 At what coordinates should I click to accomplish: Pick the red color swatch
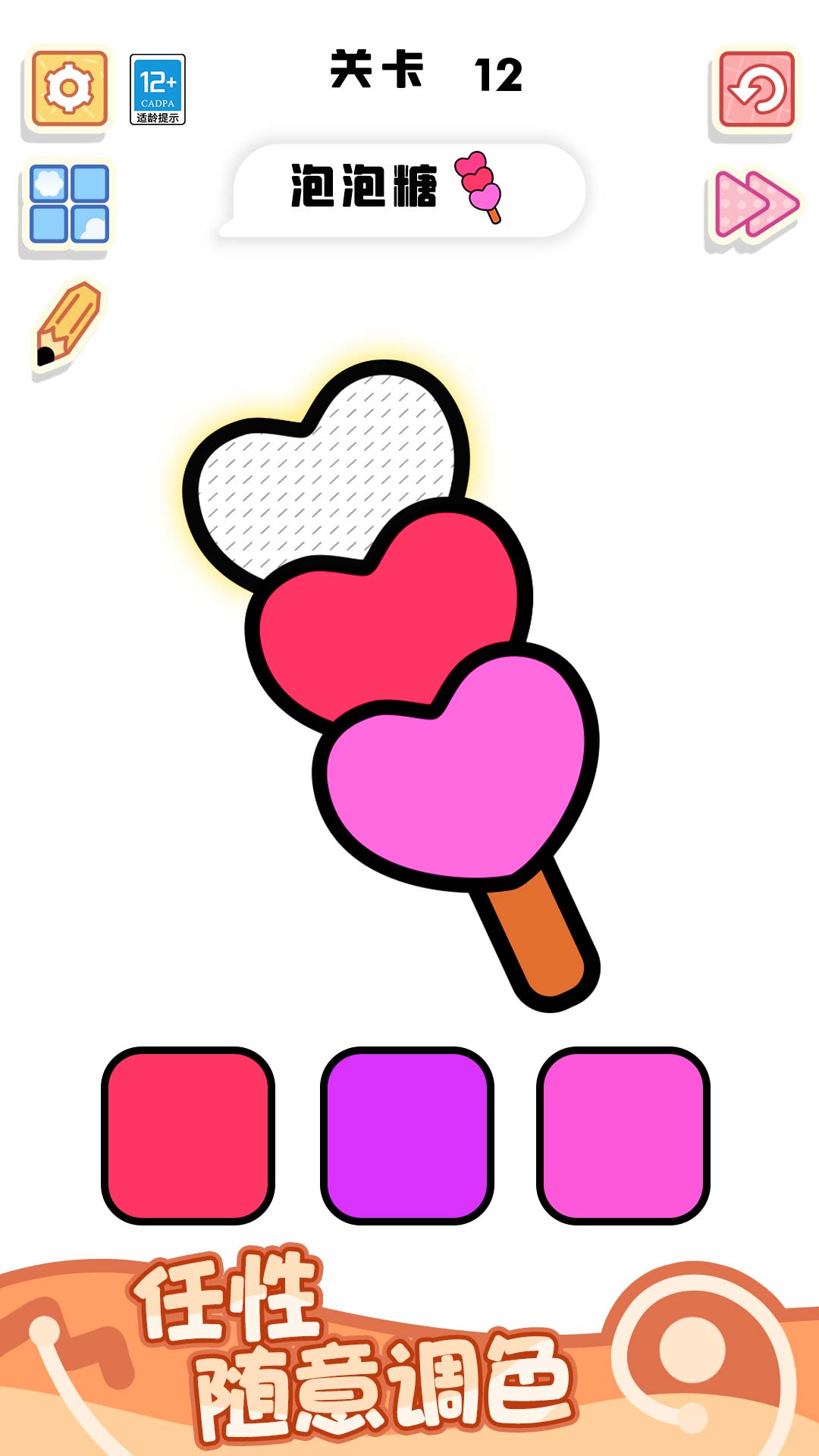coord(188,1135)
